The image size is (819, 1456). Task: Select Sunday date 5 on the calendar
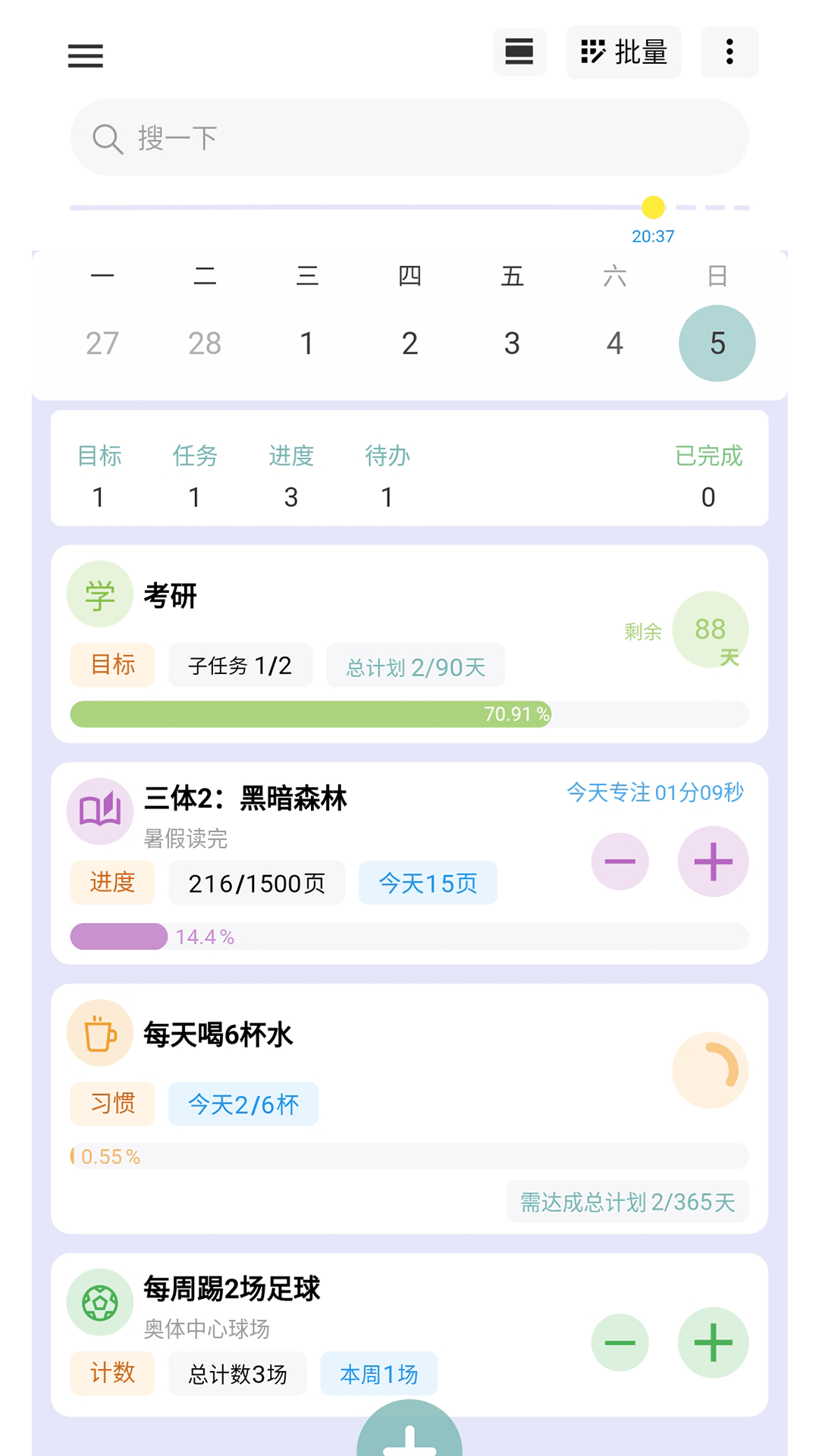[717, 343]
